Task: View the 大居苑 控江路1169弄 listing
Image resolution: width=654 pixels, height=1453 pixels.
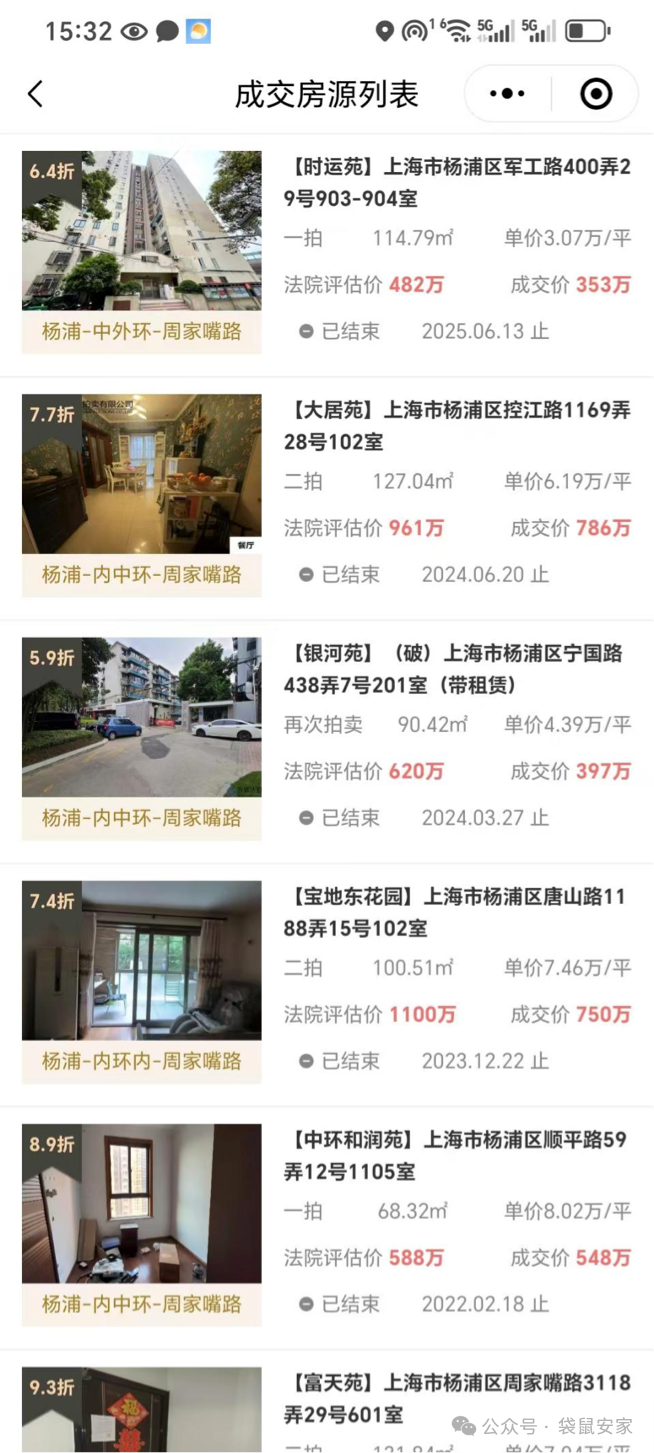Action: click(x=457, y=426)
